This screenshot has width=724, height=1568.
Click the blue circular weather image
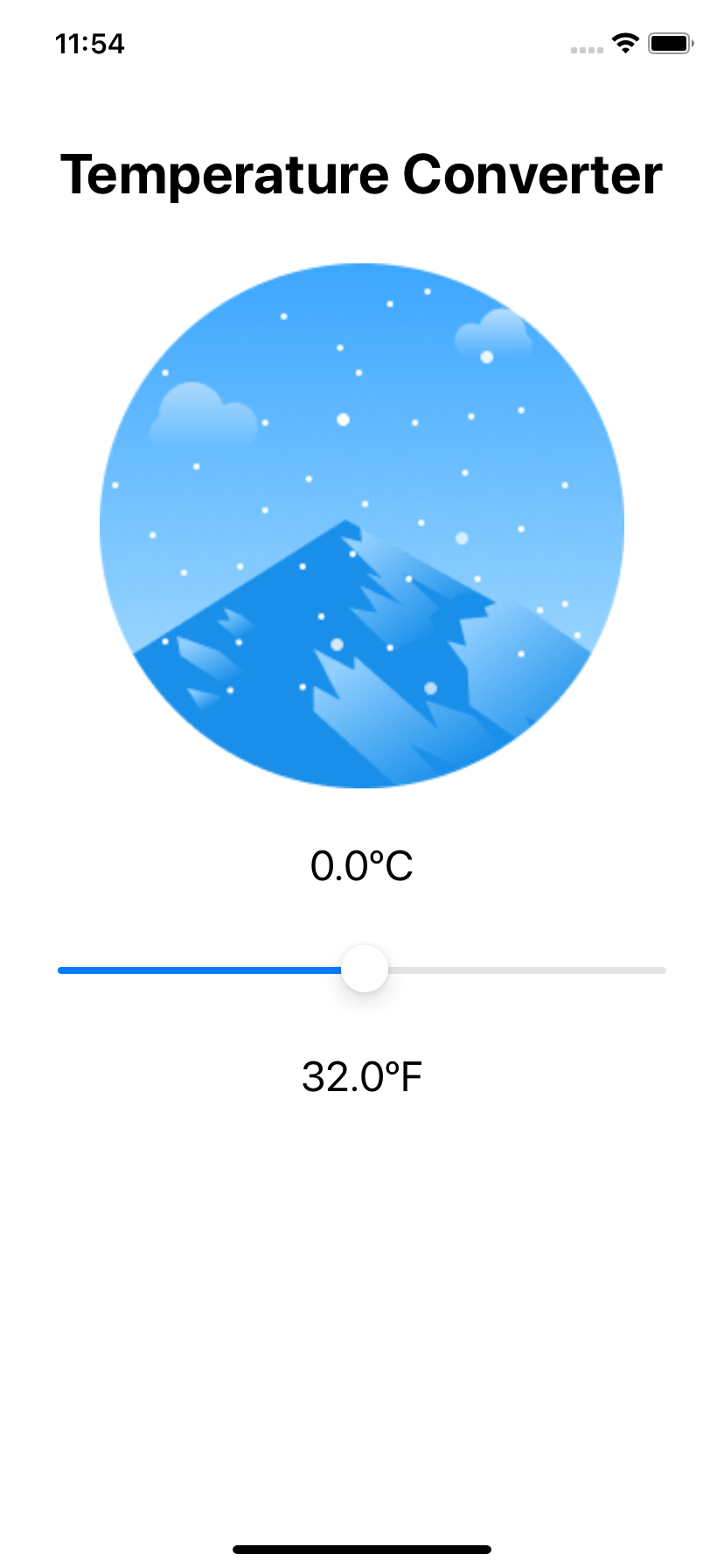click(x=362, y=525)
